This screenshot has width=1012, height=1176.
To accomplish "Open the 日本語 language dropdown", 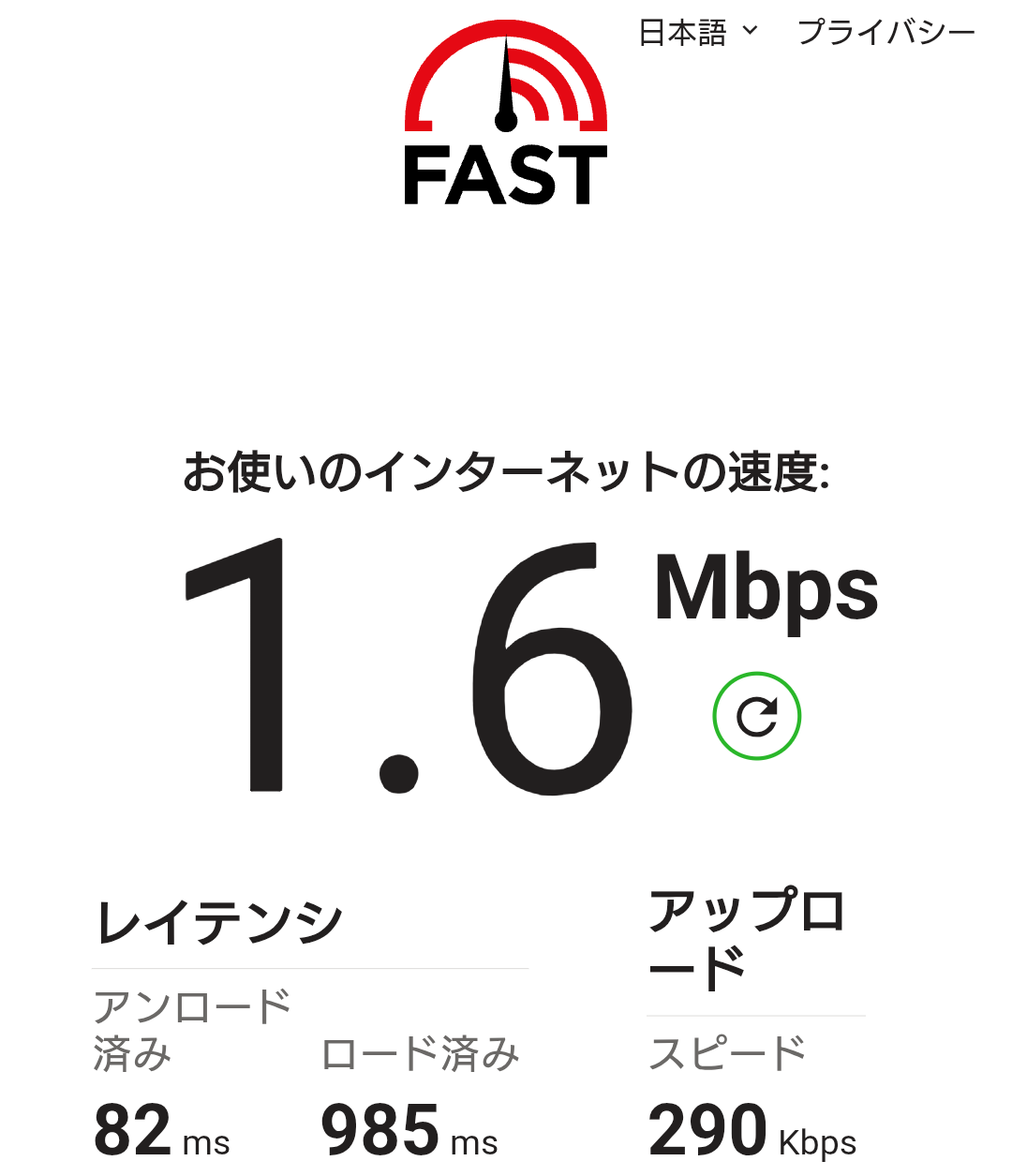I will (x=697, y=33).
